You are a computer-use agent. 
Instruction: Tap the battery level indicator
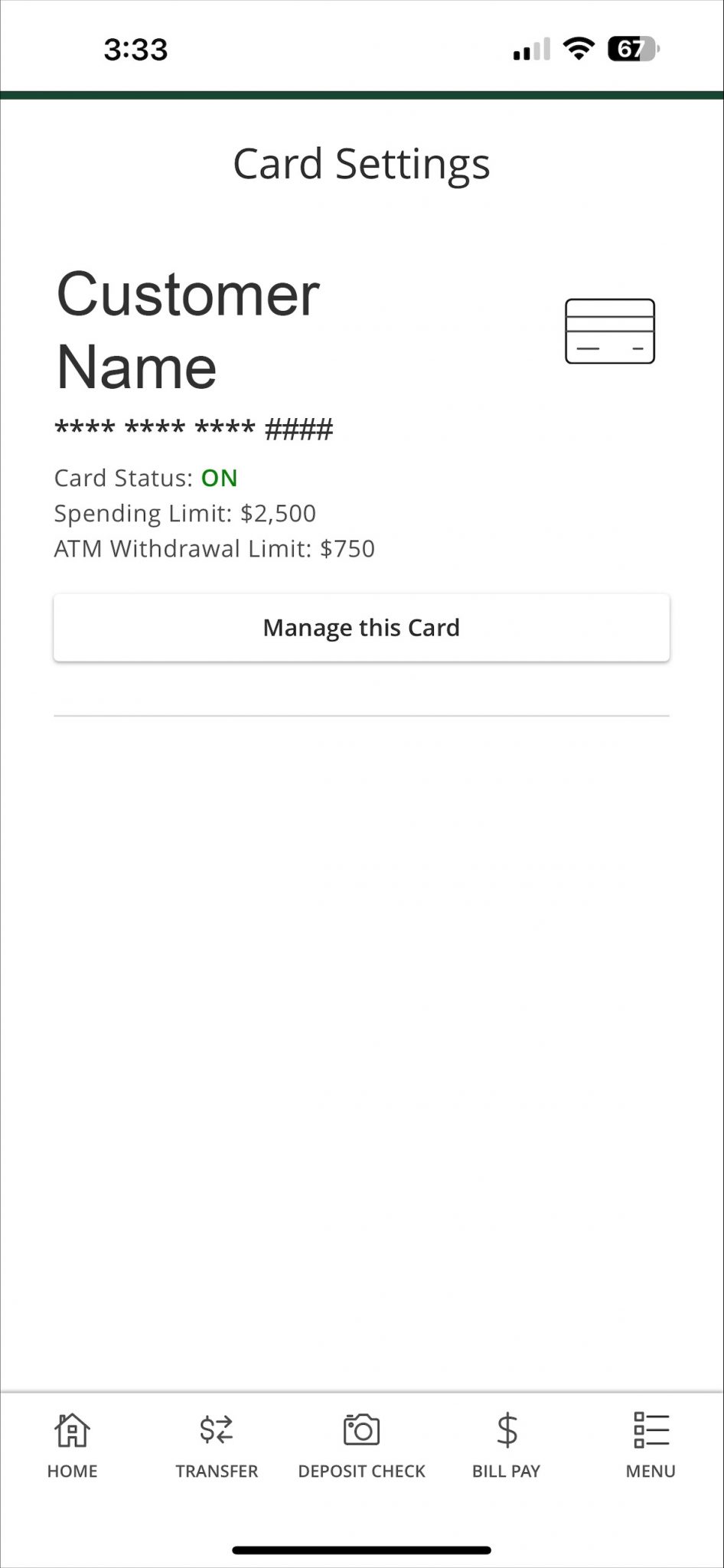tap(630, 47)
